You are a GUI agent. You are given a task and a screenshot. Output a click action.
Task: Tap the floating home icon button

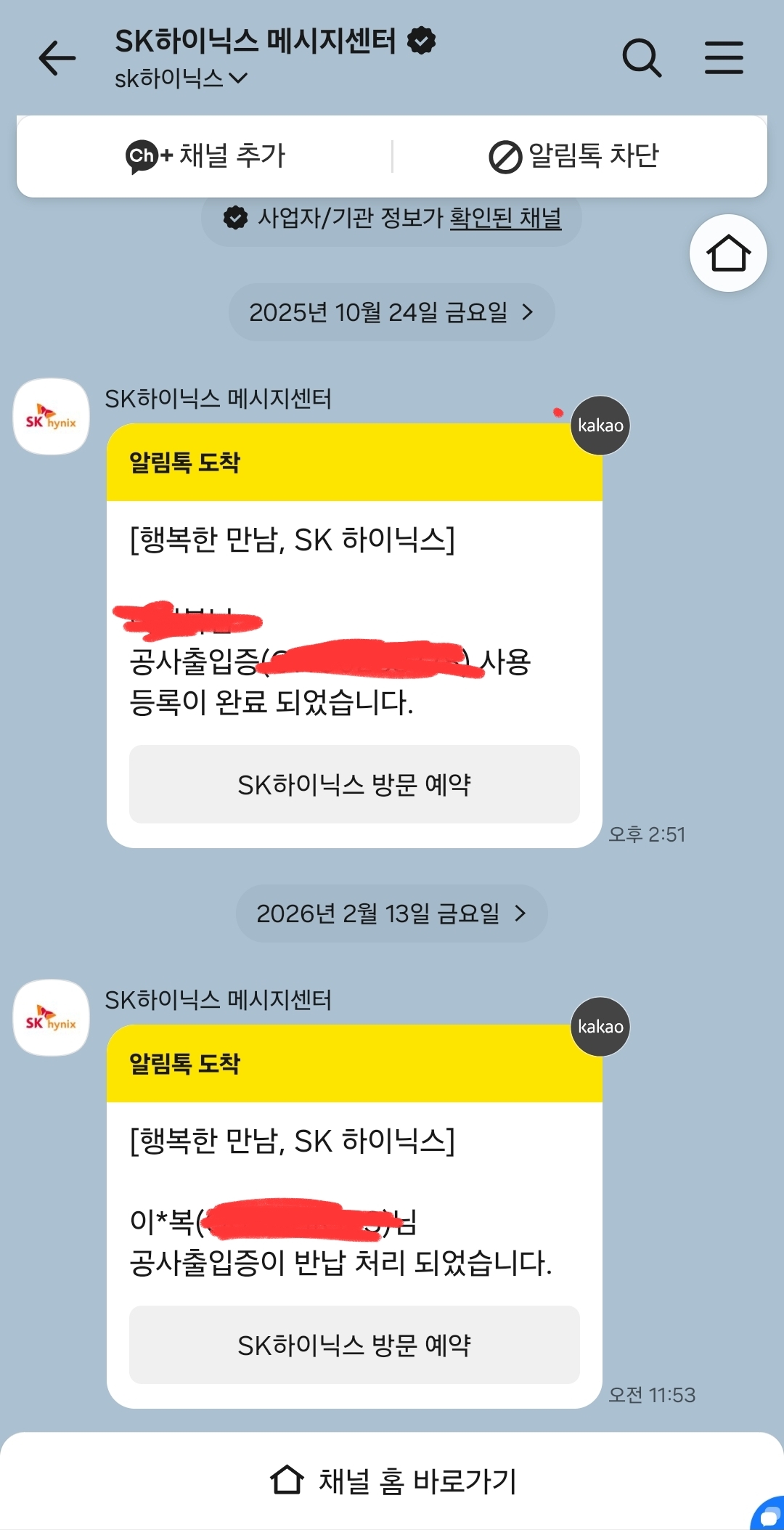click(x=727, y=253)
